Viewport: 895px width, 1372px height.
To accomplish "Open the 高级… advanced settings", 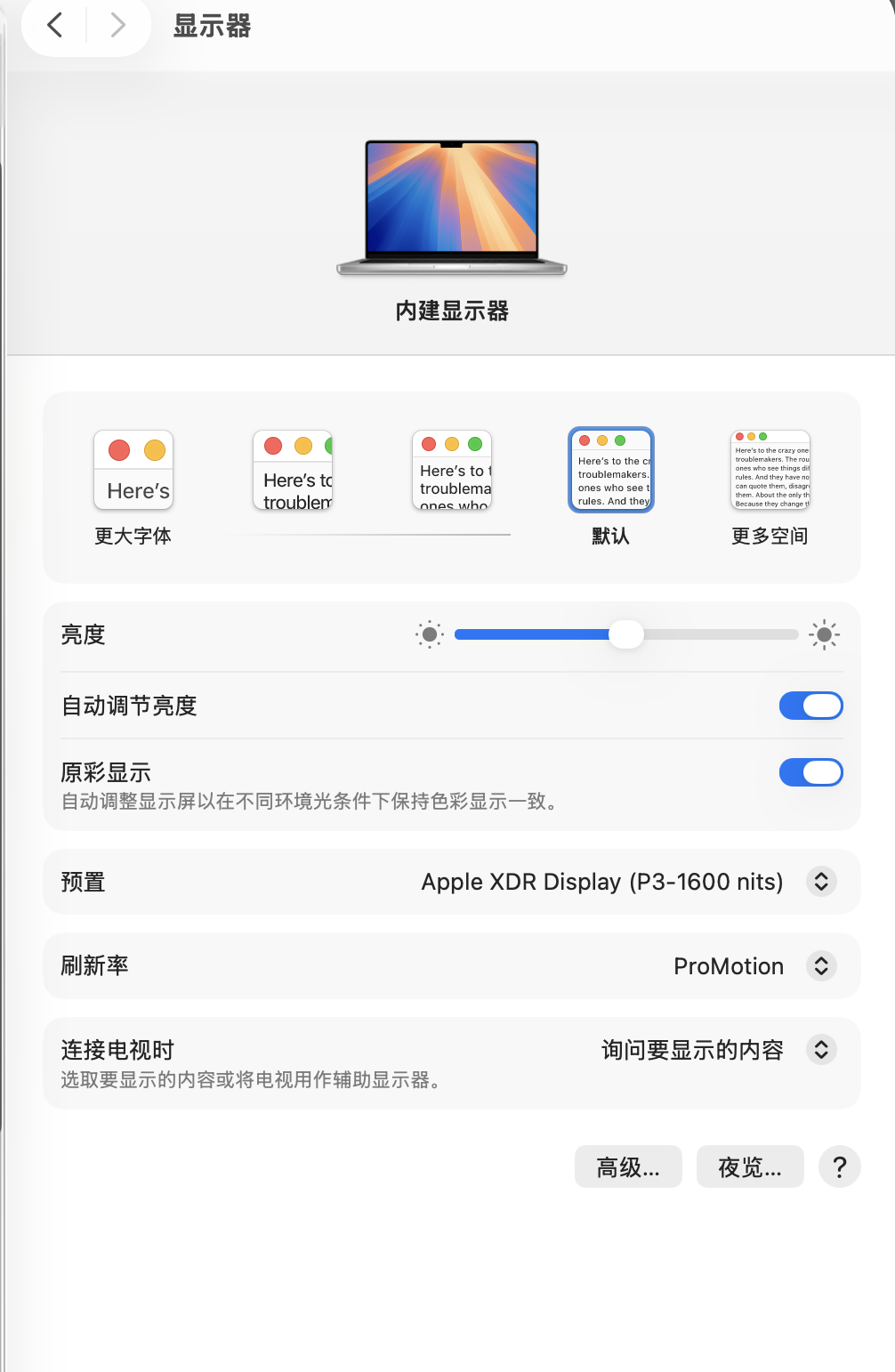I will point(628,1166).
